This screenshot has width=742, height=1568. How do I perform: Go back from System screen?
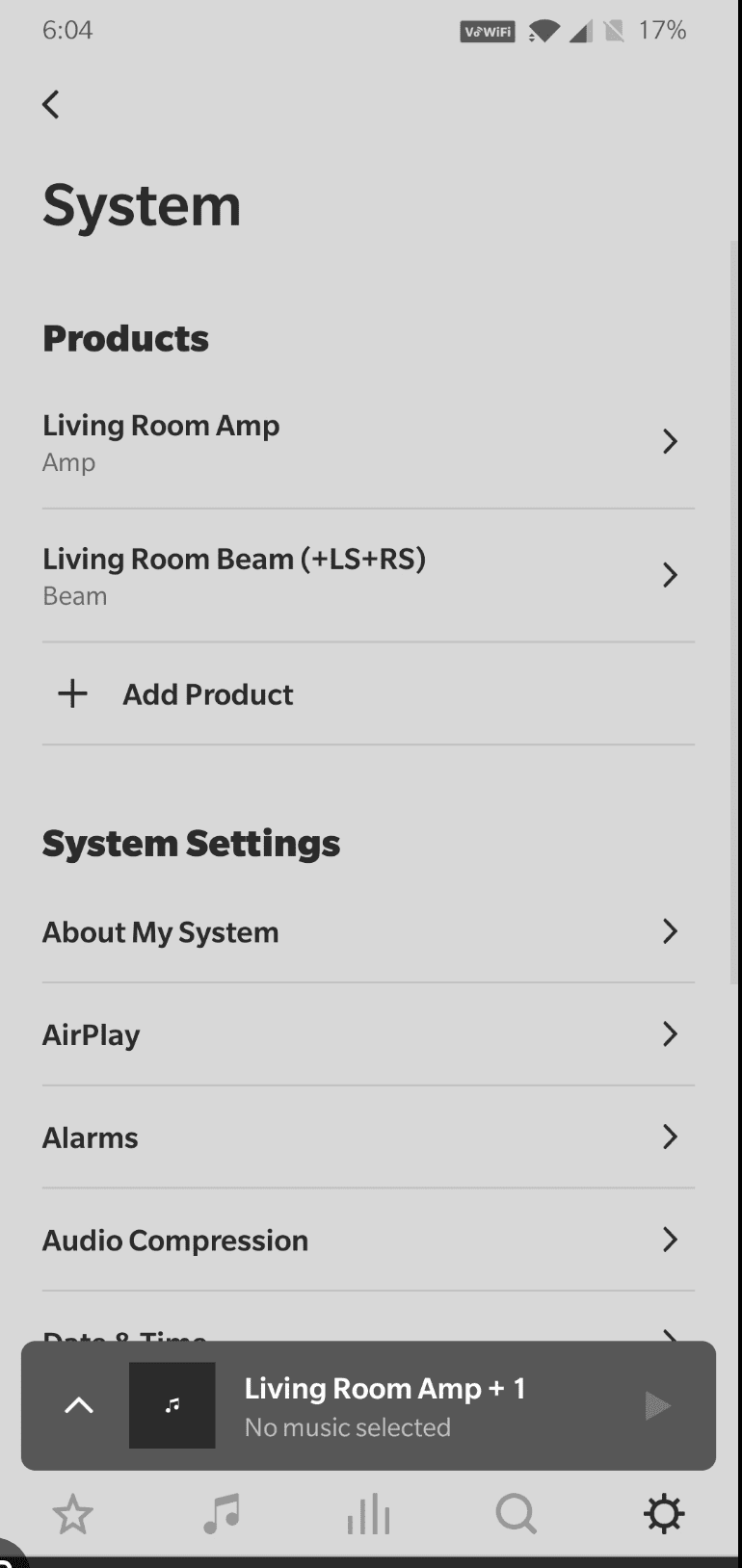click(x=51, y=104)
